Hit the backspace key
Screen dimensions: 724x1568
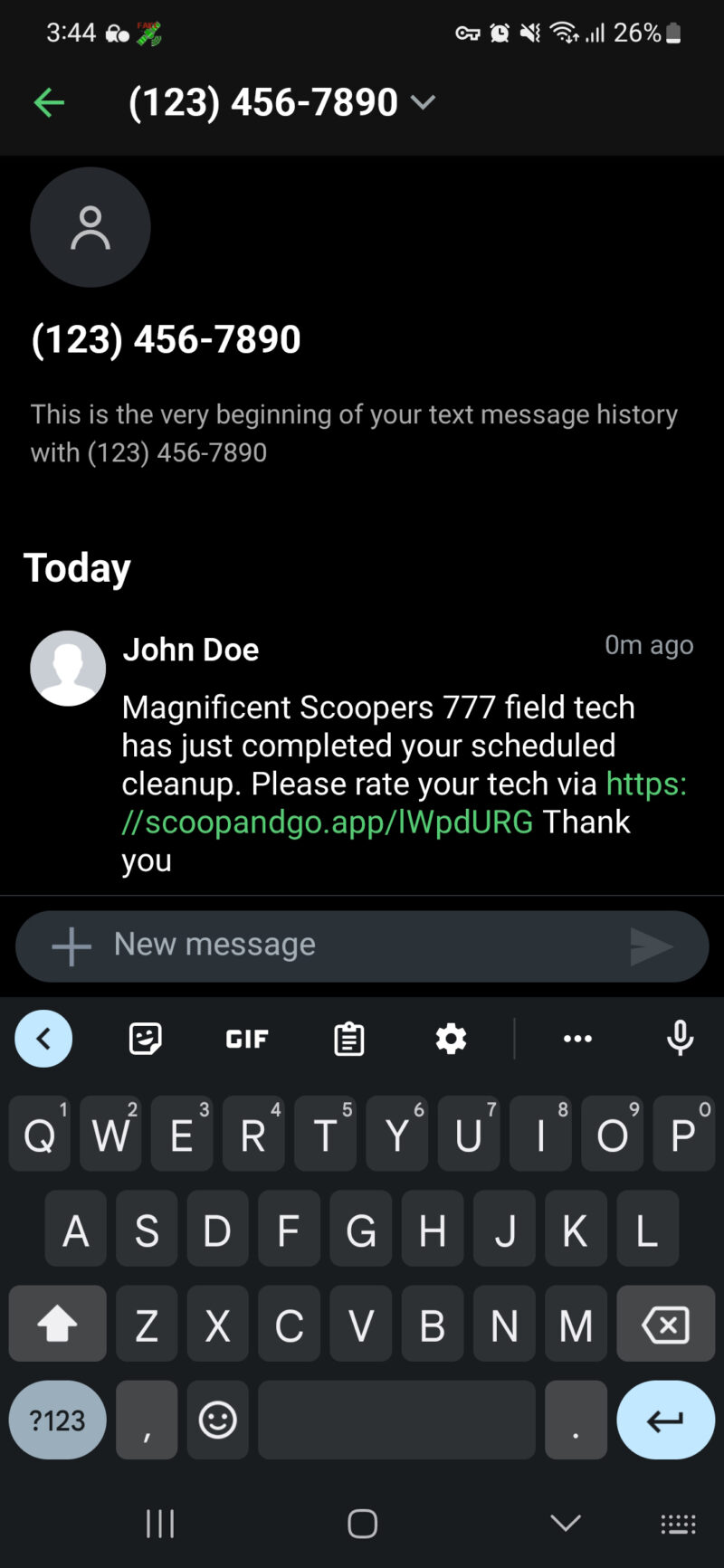coord(665,1326)
